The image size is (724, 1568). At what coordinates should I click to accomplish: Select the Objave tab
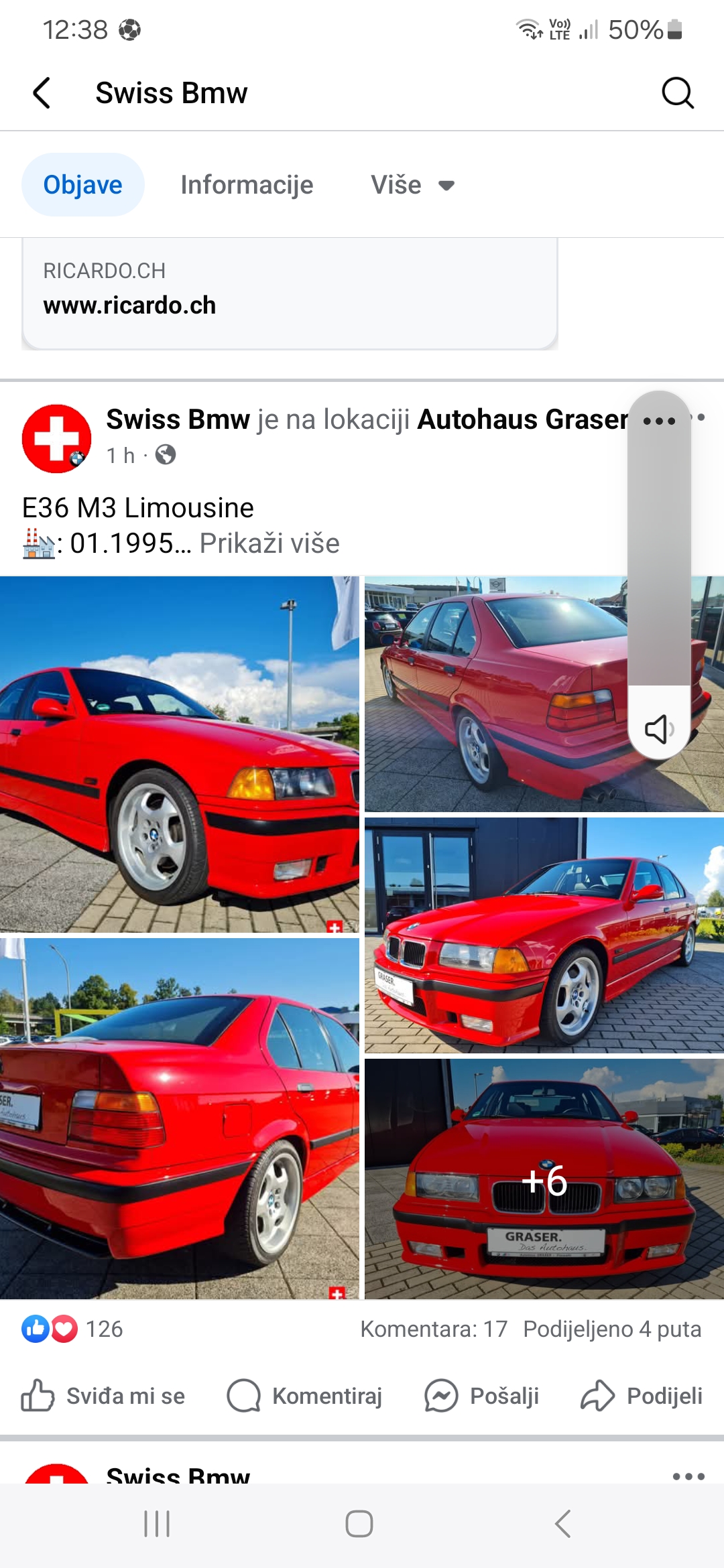pos(83,185)
